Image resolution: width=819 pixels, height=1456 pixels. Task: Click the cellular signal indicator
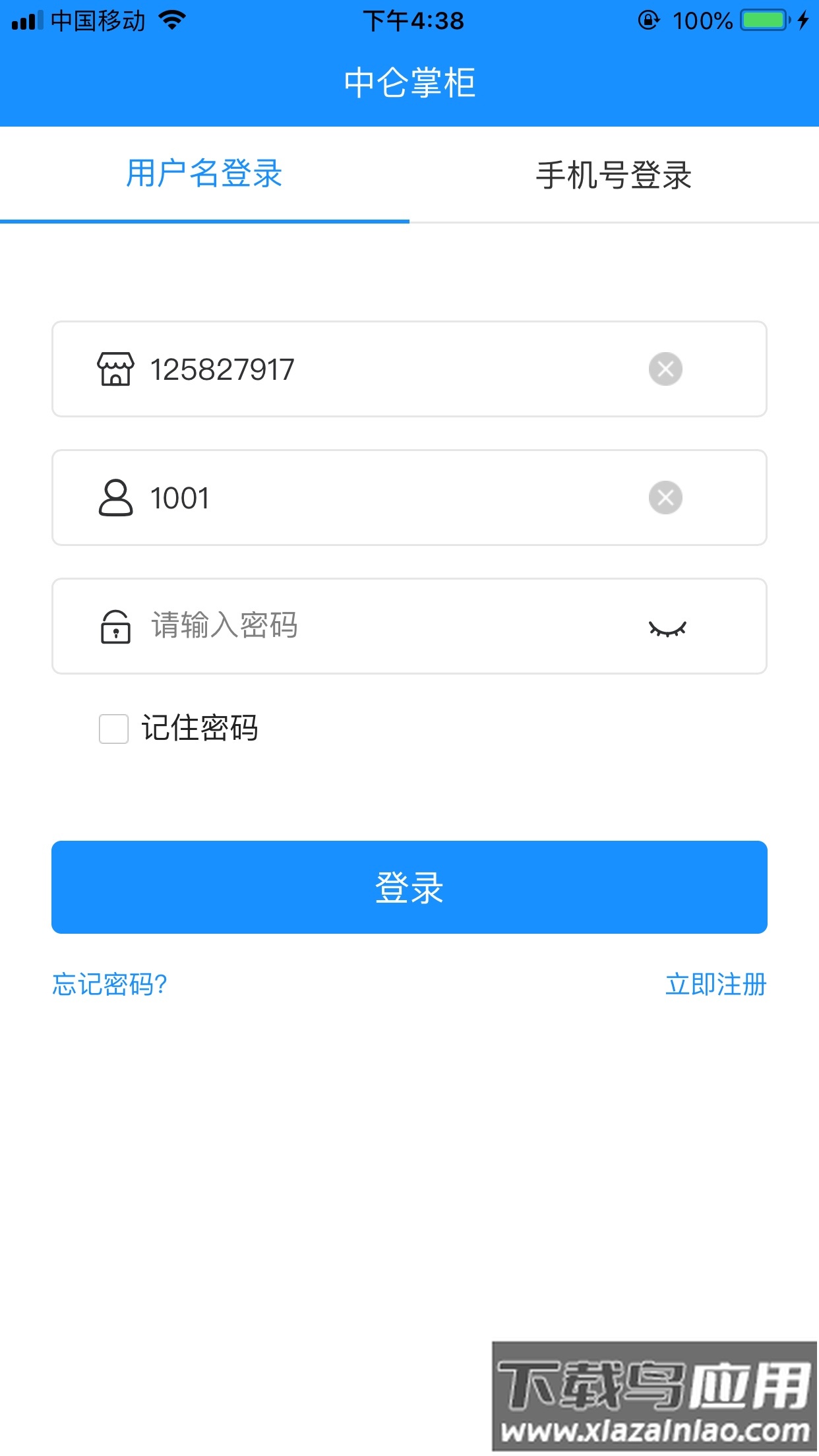tap(29, 20)
